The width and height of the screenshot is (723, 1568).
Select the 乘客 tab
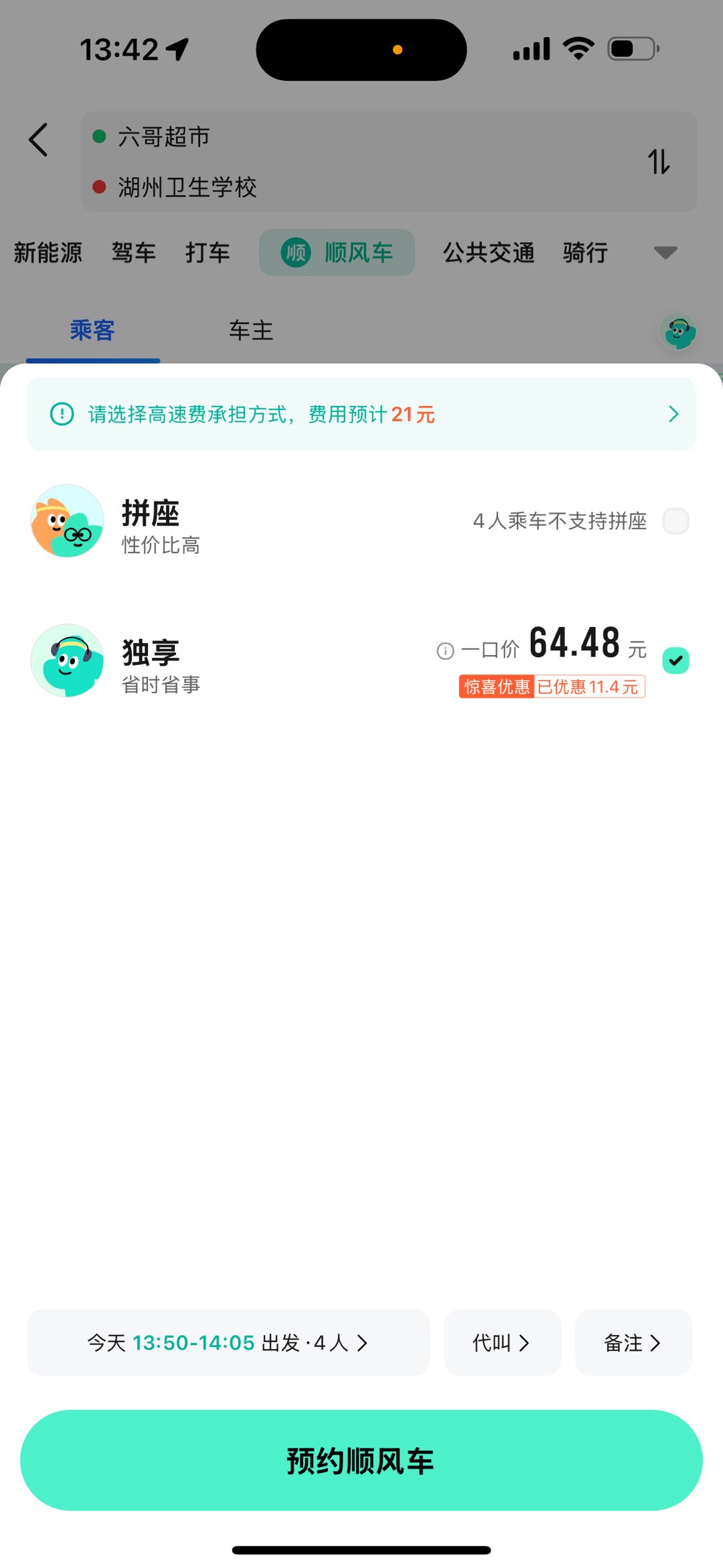click(x=92, y=330)
